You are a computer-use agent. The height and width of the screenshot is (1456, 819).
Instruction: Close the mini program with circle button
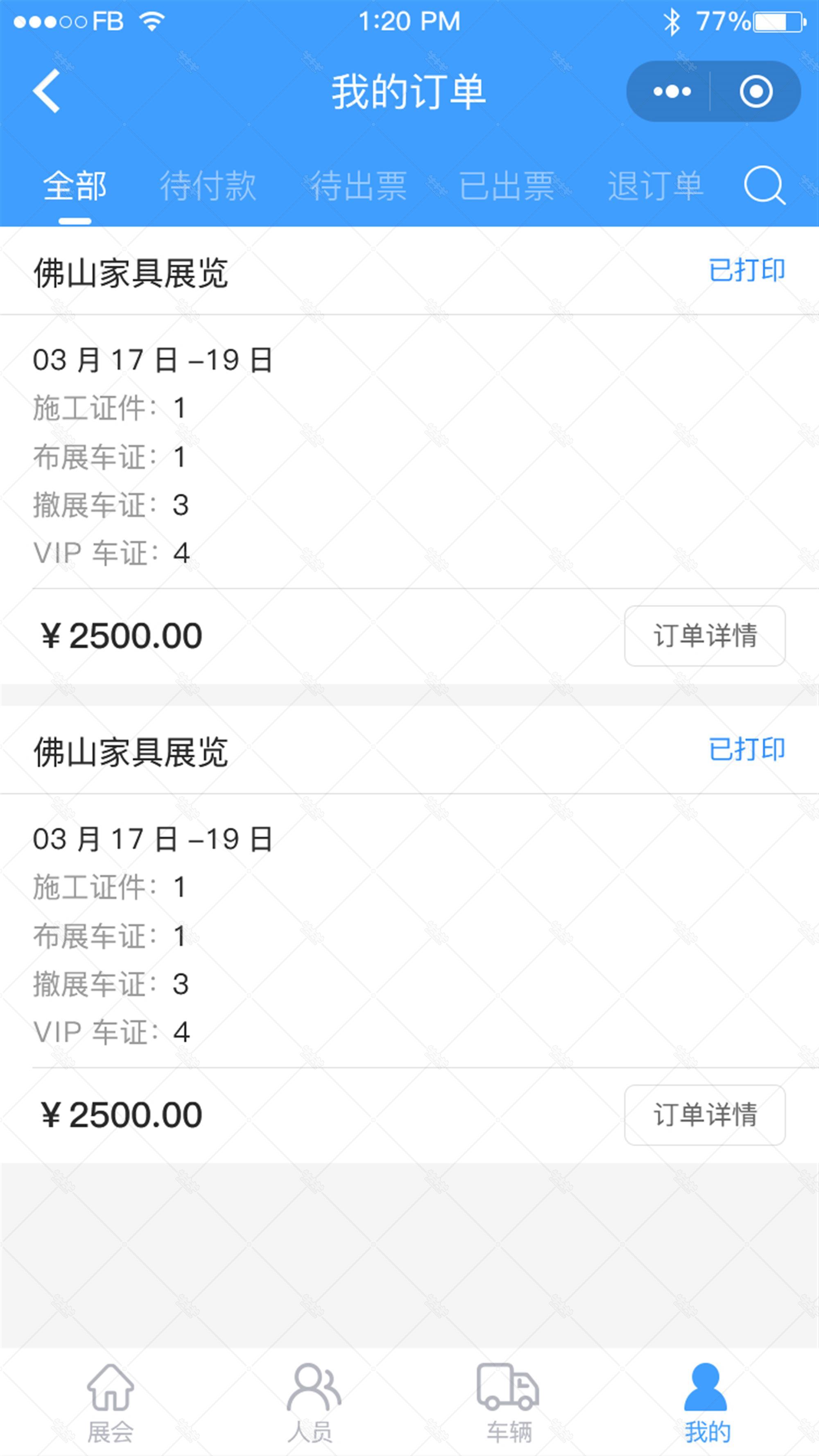756,91
